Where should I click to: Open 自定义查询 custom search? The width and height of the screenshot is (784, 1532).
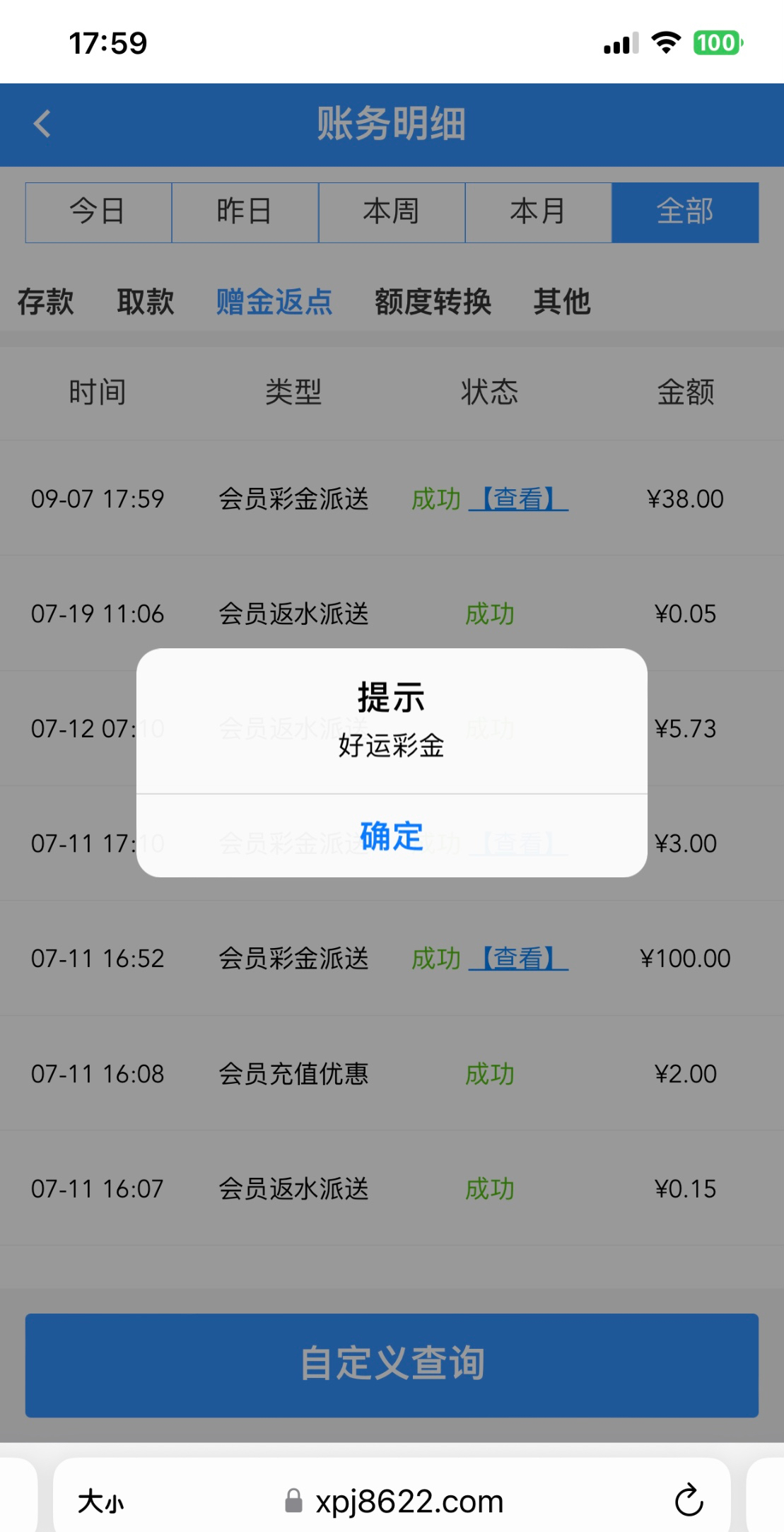[392, 1364]
